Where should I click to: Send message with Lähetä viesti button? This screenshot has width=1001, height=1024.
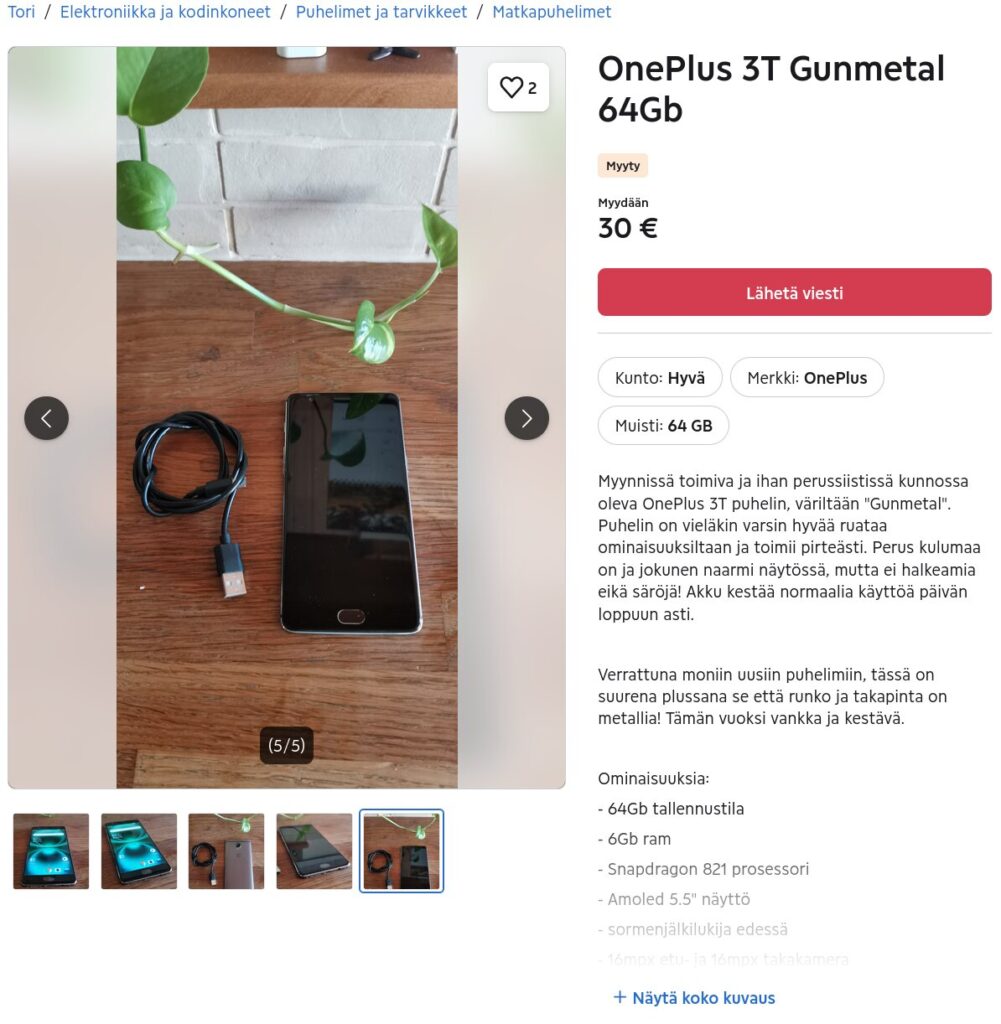coord(794,293)
